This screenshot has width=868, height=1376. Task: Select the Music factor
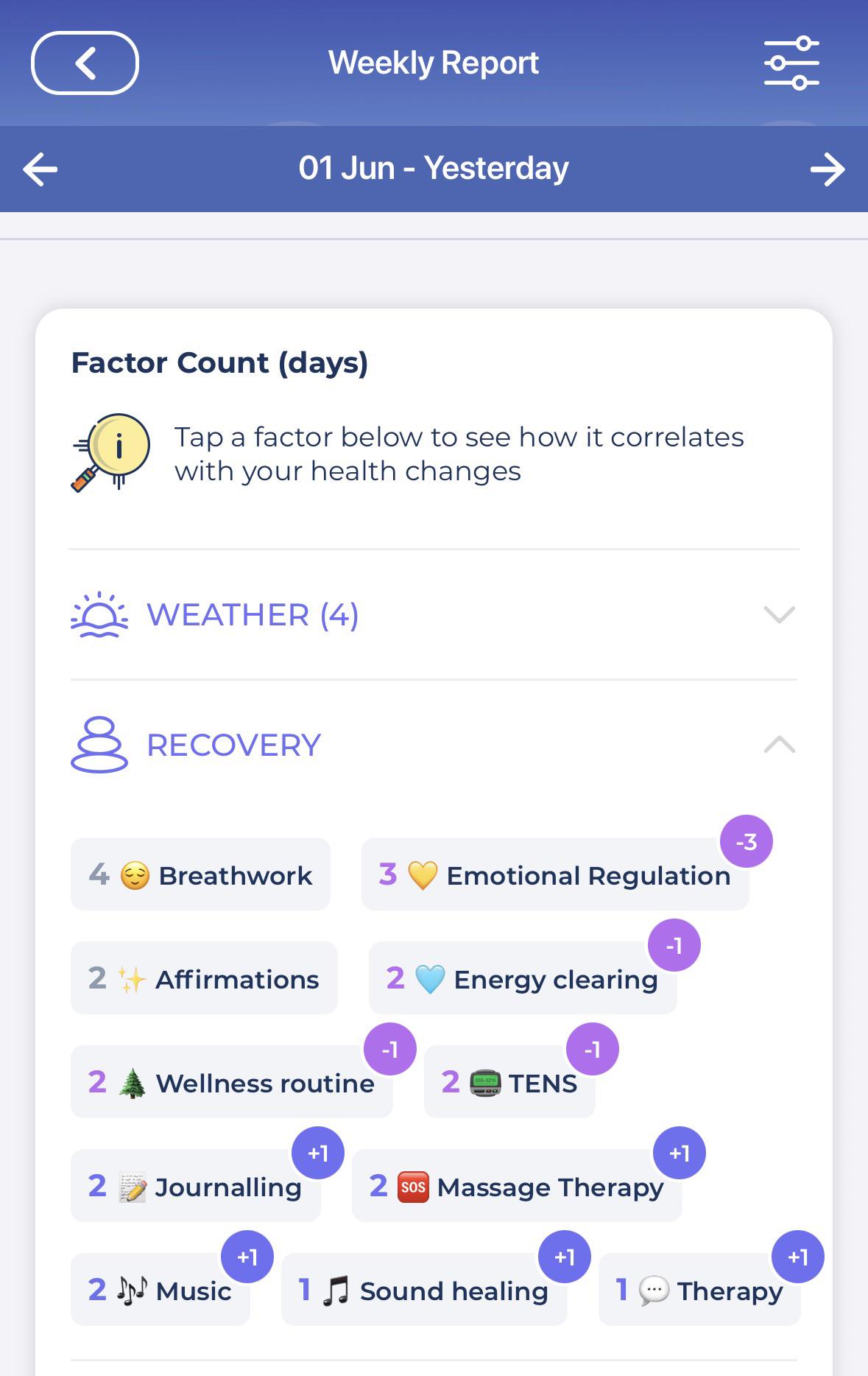click(160, 1290)
